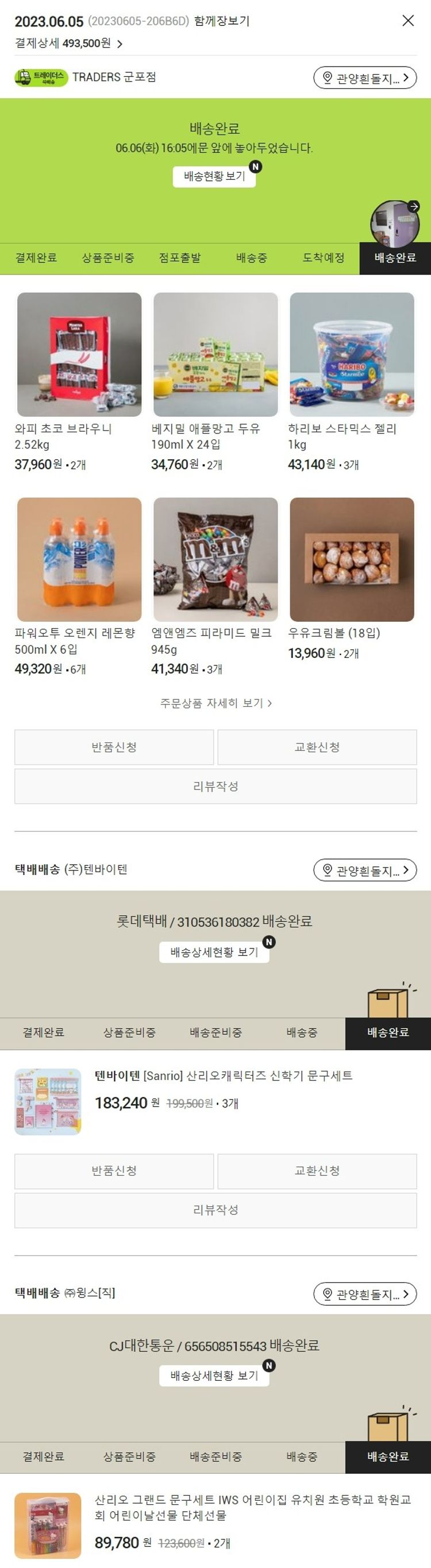
Task: Request a return for the TRADERS order
Action: [x=114, y=747]
